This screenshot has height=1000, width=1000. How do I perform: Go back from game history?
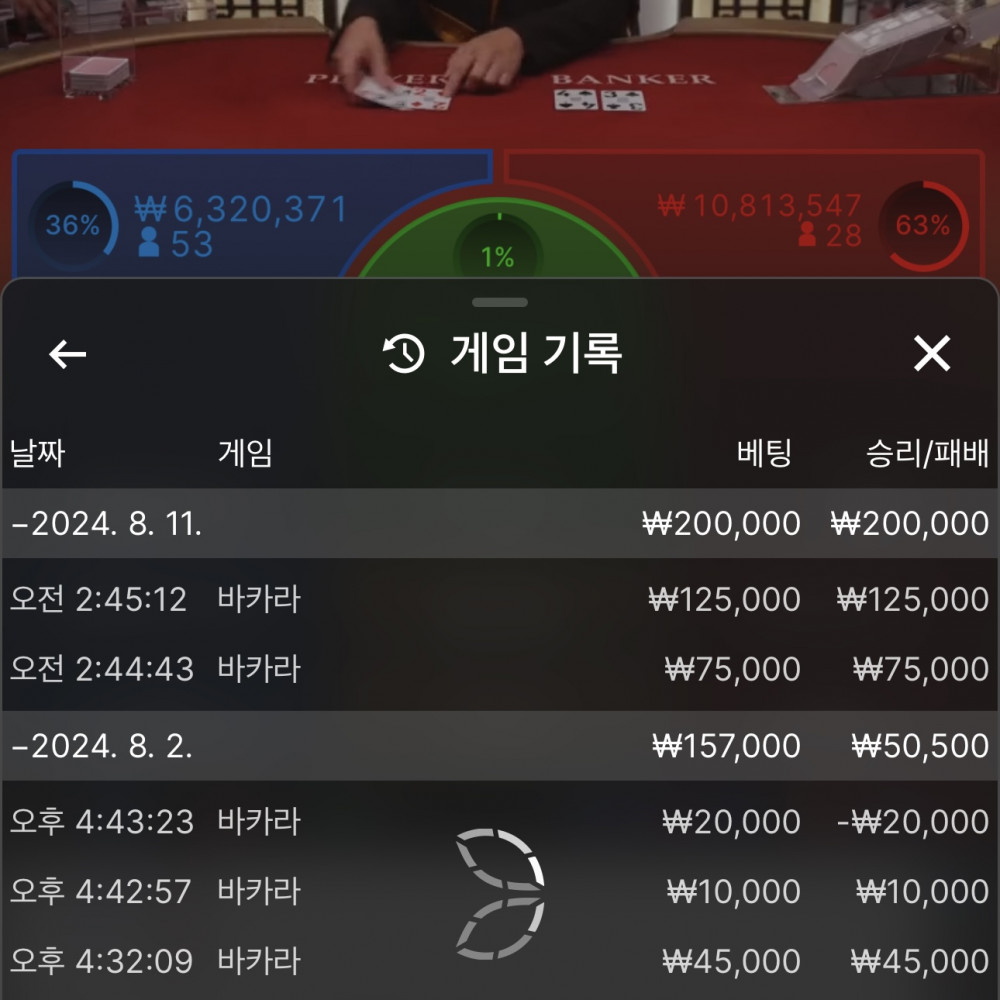(68, 354)
